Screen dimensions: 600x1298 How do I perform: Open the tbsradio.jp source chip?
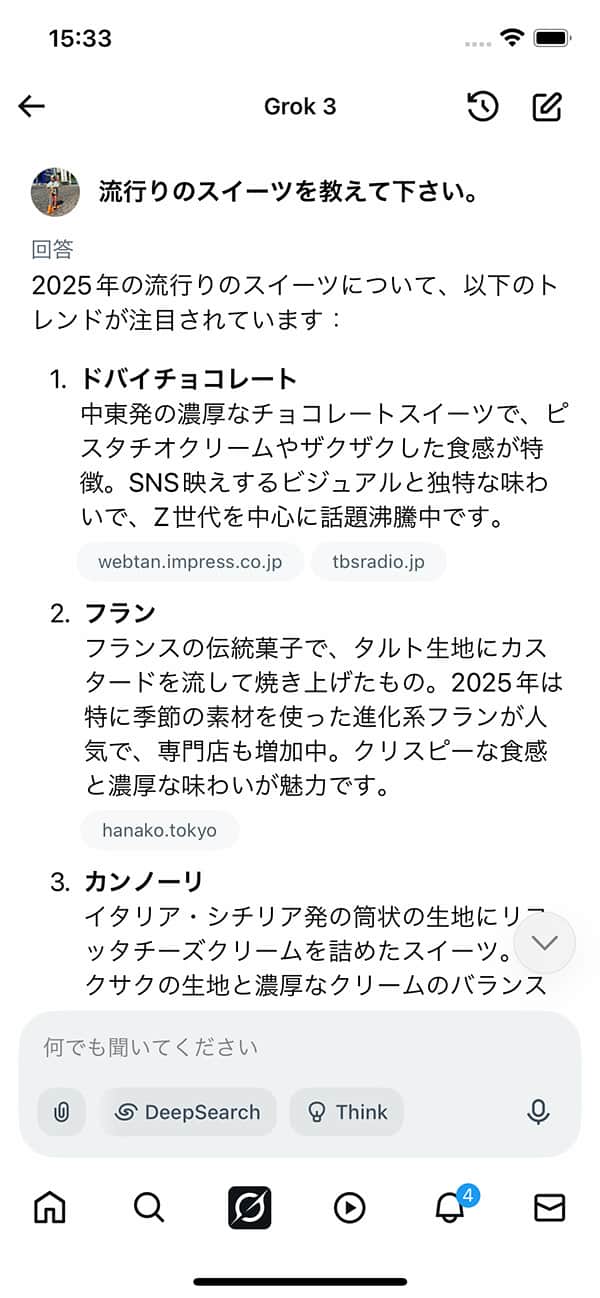(378, 561)
